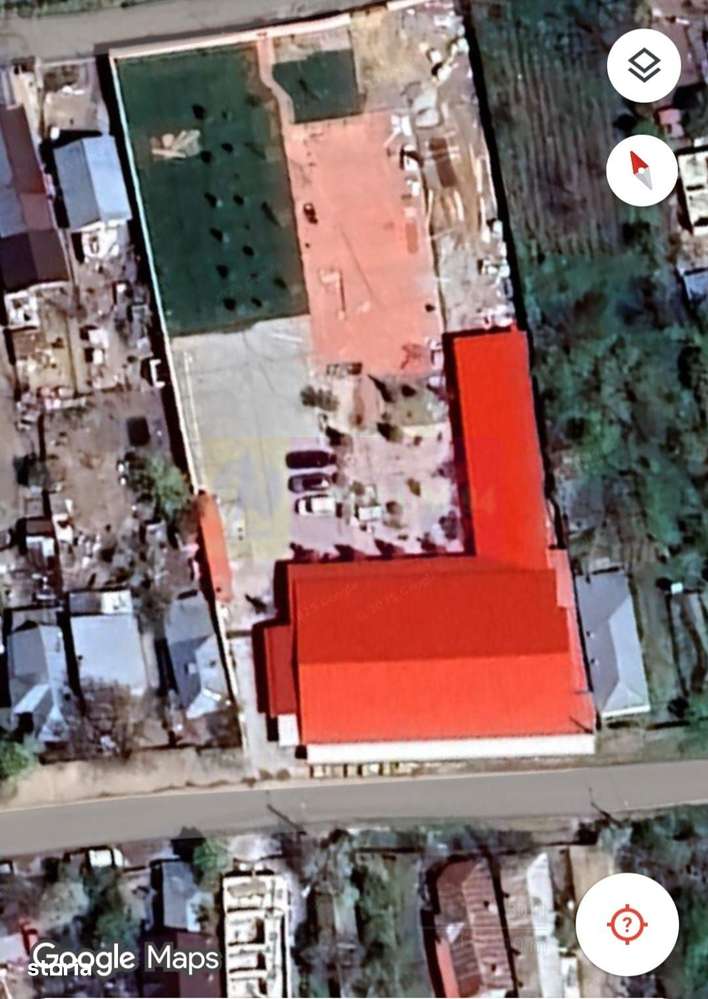Open the map layers selector
708x999 pixels.
click(643, 66)
